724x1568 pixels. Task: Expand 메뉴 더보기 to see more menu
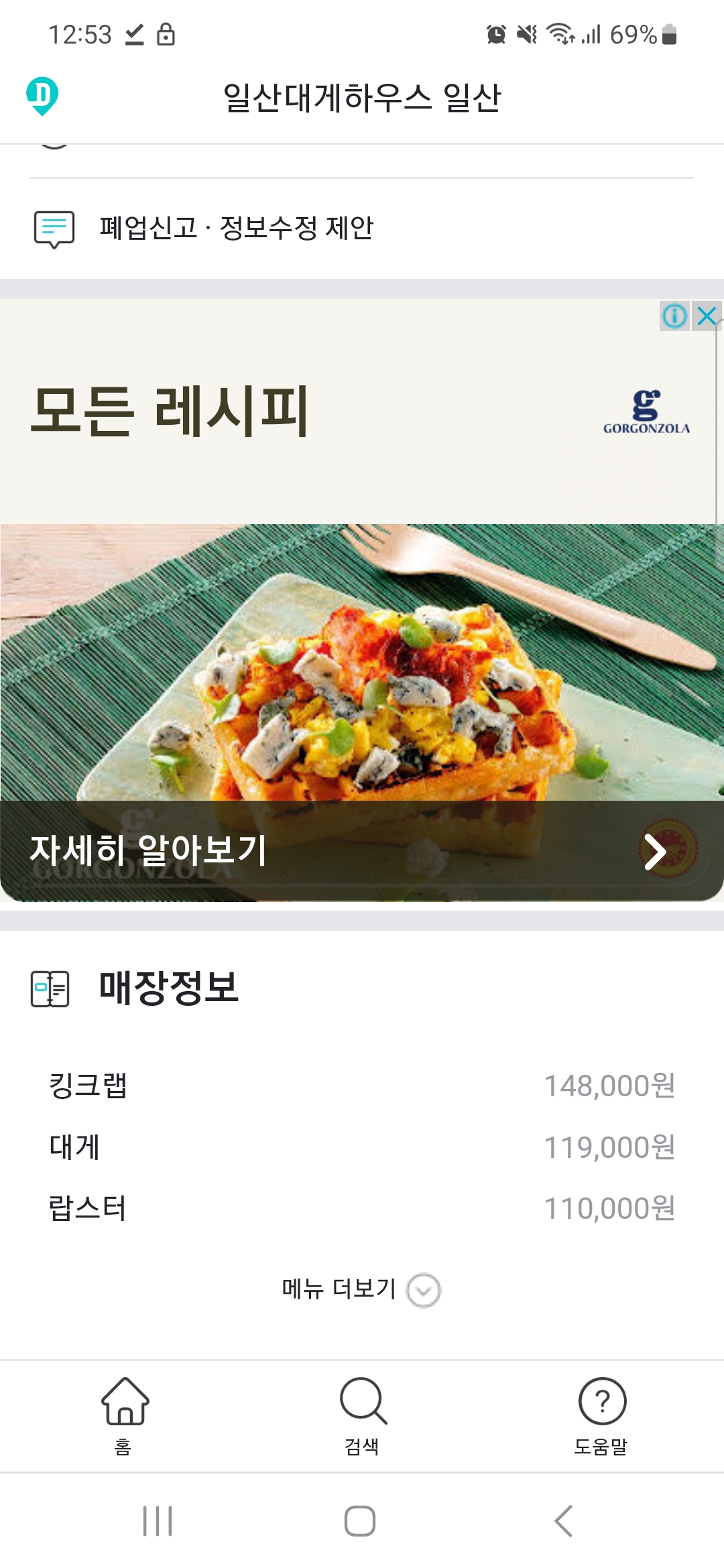(361, 1289)
